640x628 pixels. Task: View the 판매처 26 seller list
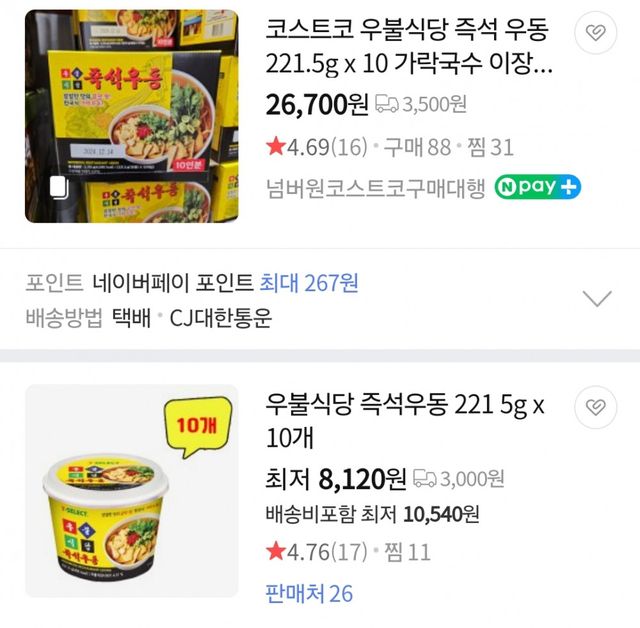coord(309,593)
